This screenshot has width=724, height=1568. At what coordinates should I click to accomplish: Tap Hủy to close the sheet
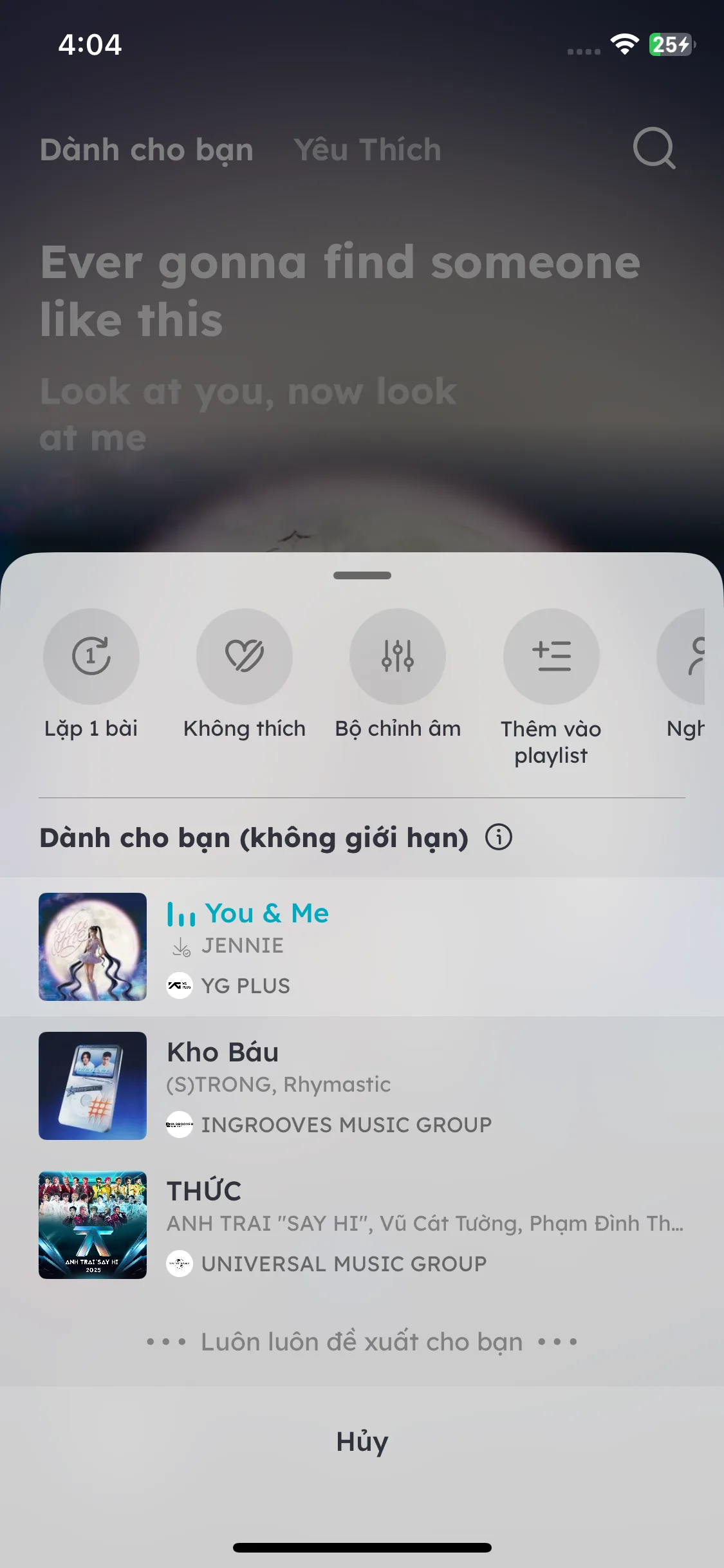point(362,1441)
